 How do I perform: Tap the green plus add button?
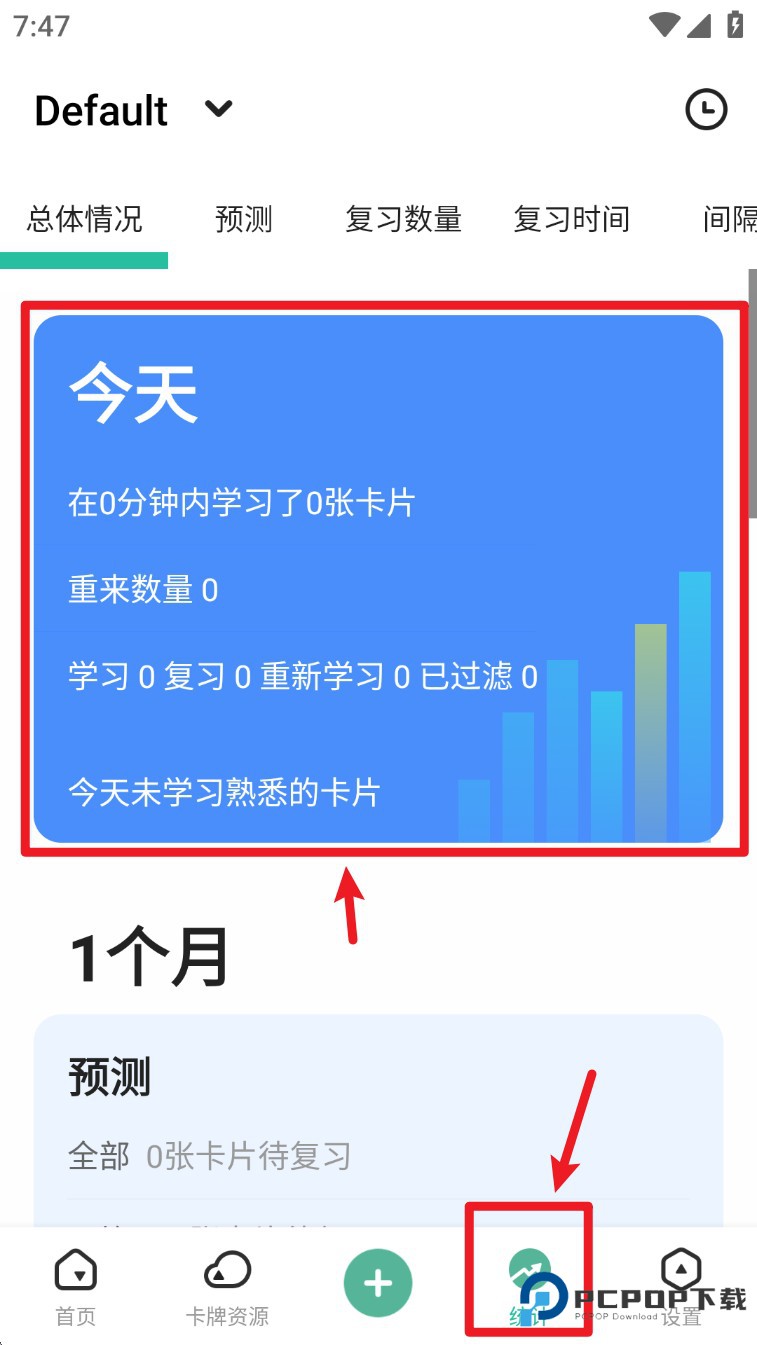click(x=378, y=1283)
